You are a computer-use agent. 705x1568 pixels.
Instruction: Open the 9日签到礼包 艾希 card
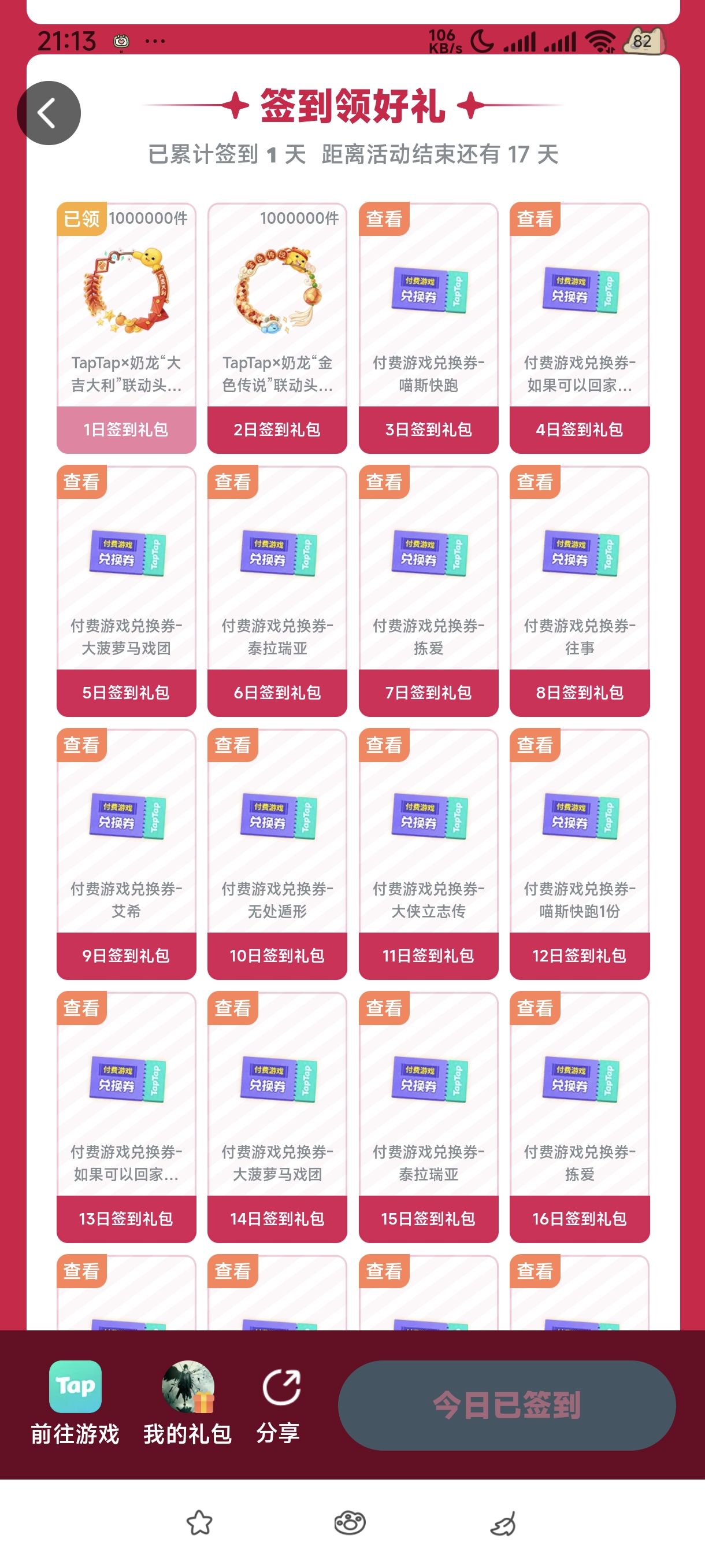pos(126,853)
